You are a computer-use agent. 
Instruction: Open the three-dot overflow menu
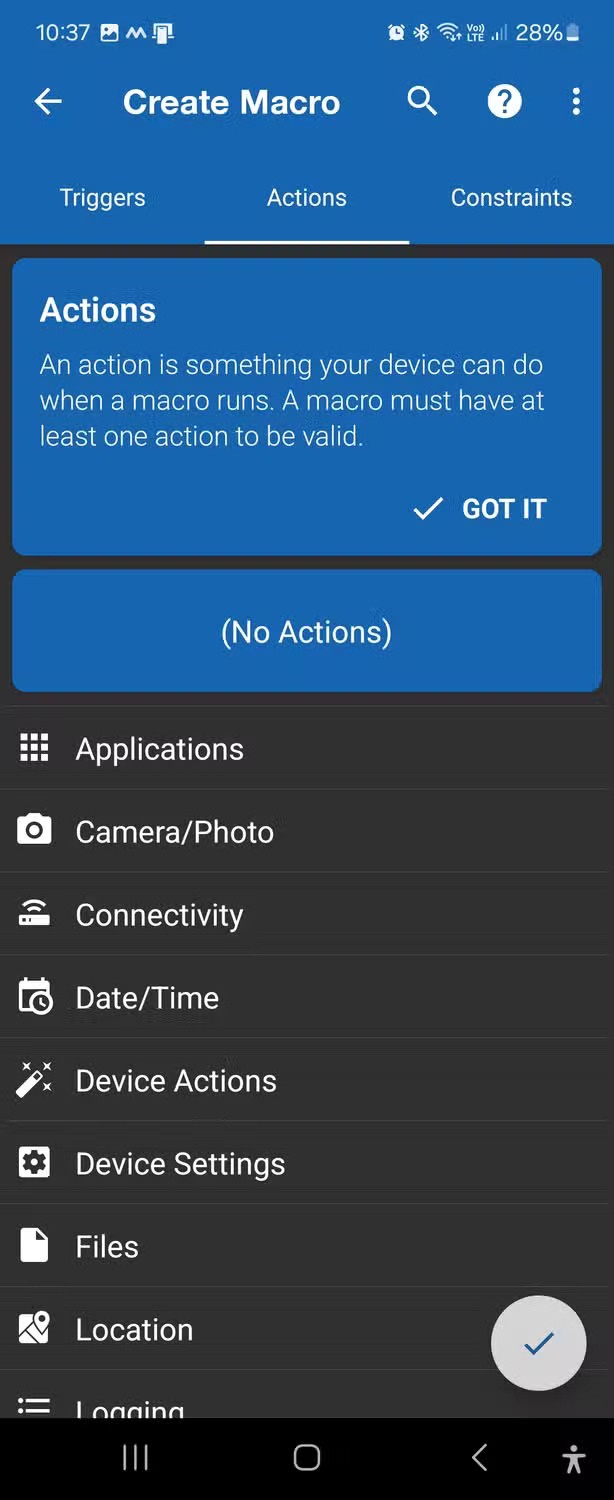coord(576,101)
